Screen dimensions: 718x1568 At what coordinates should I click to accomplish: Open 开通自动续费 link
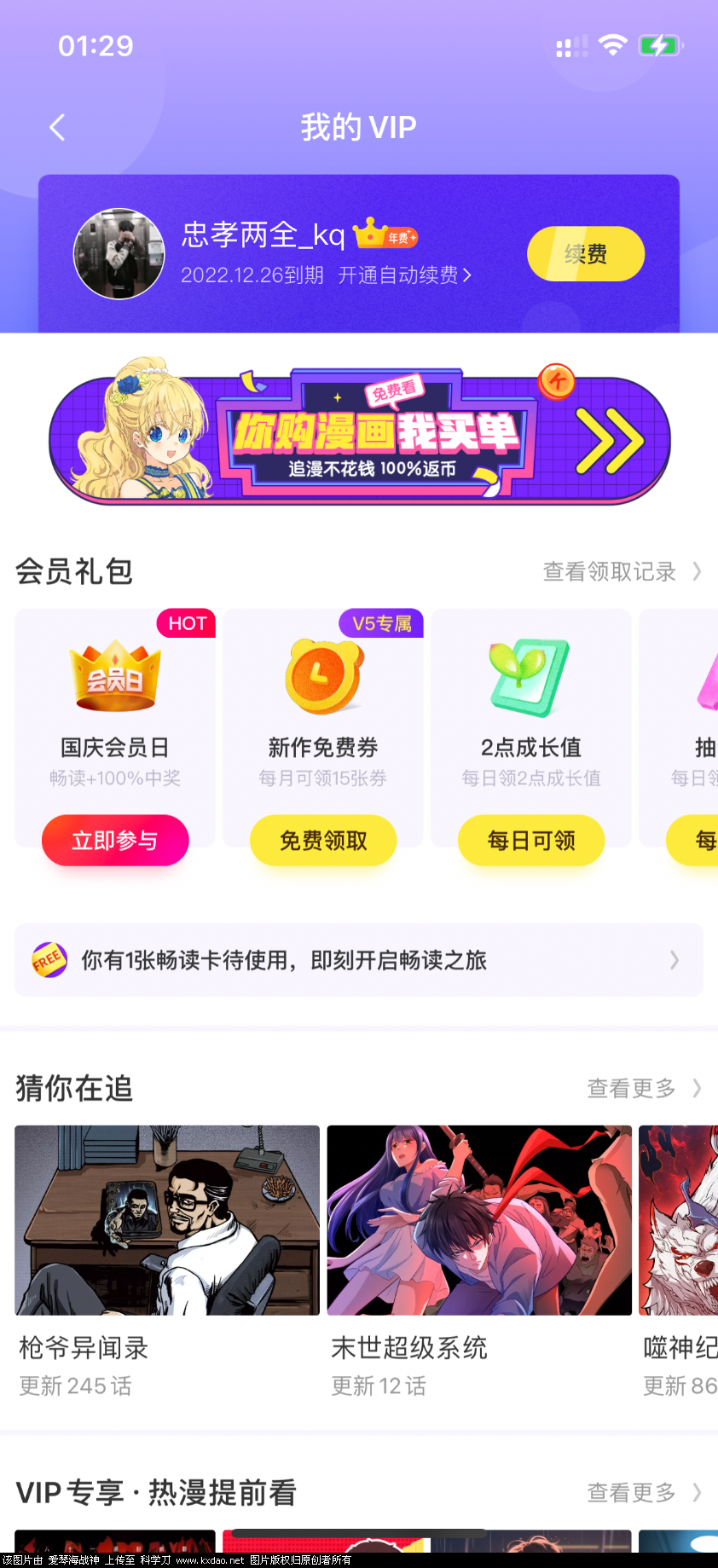(x=404, y=275)
